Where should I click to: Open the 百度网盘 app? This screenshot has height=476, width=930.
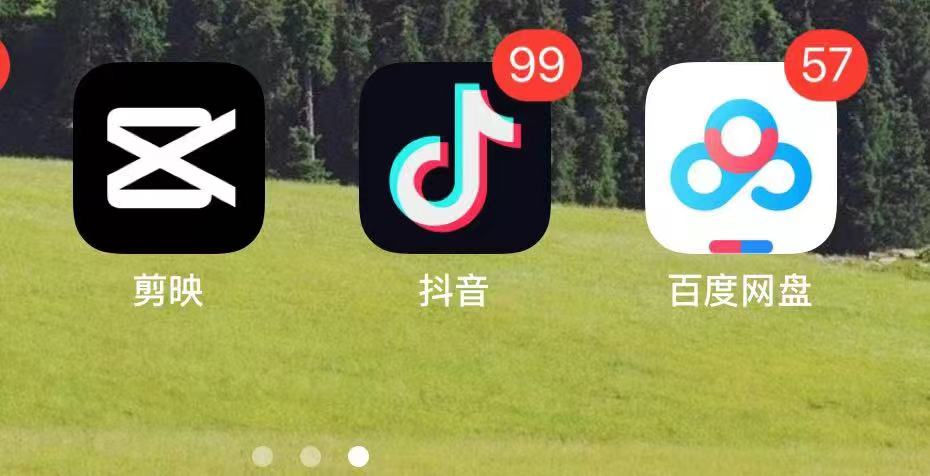740,158
